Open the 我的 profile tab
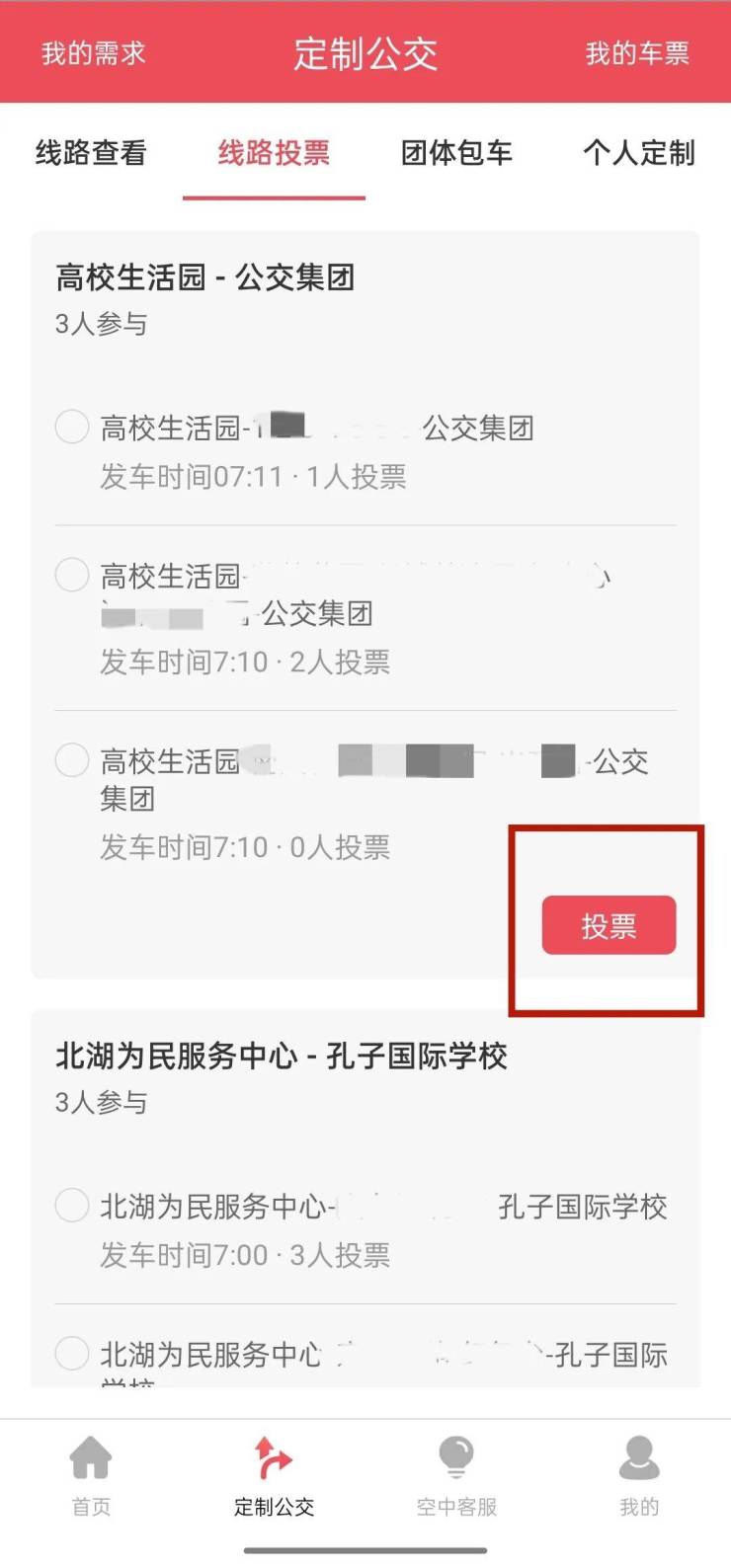731x1568 pixels. point(639,1475)
